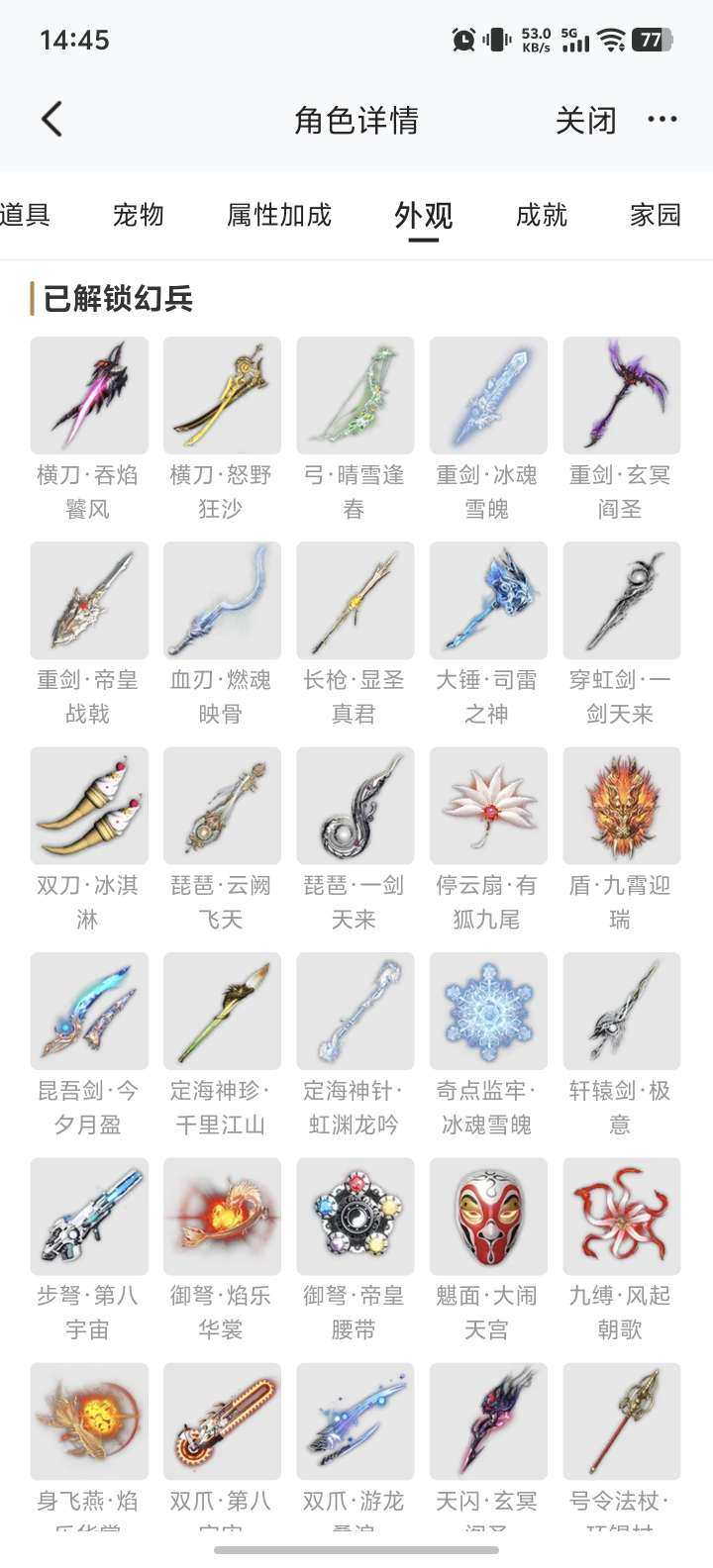Tap the 轩辕剑·极意 sword icon
This screenshot has width=713, height=1568.
pyautogui.click(x=621, y=1011)
